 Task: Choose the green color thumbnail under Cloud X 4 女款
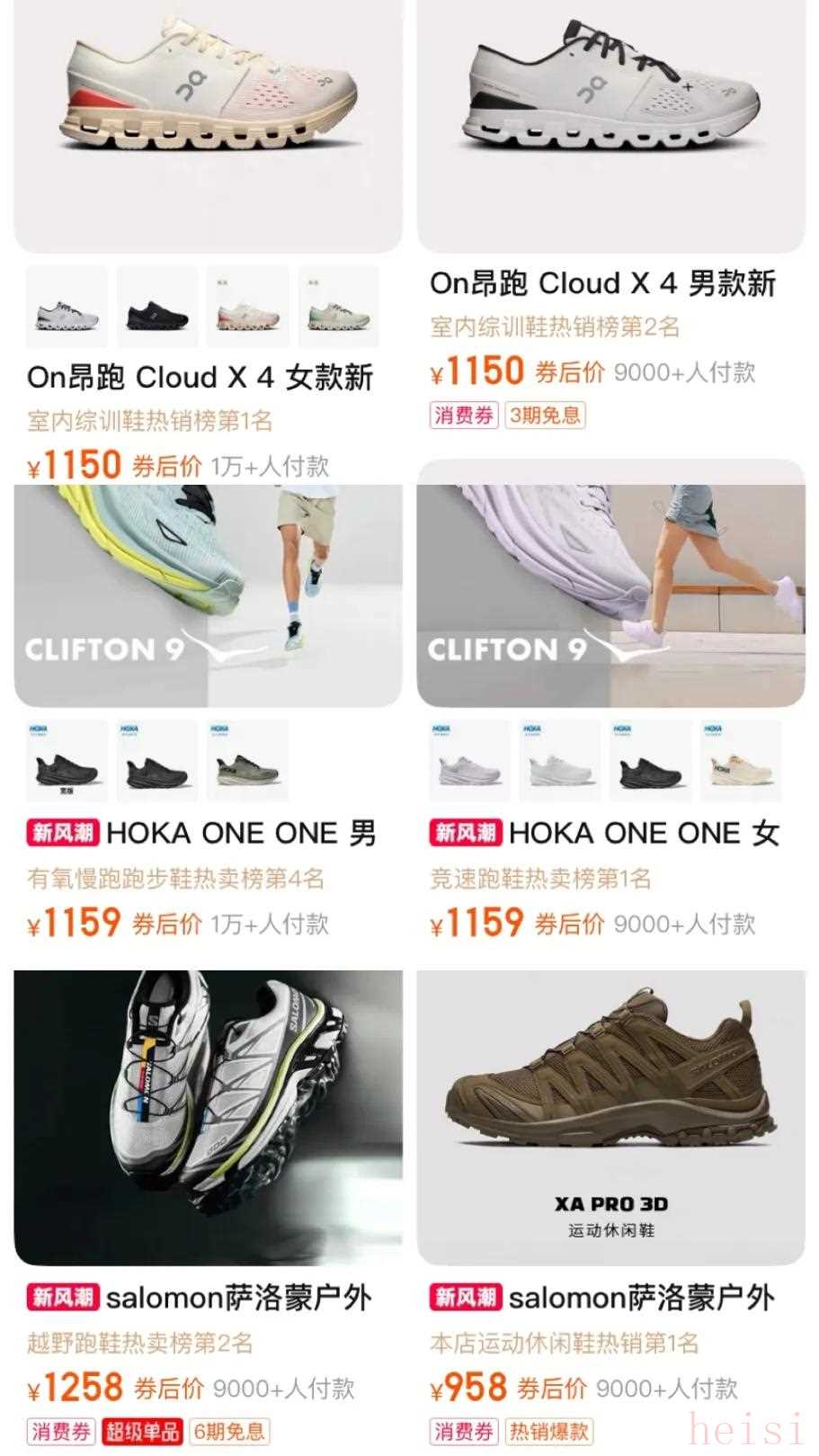click(x=338, y=308)
